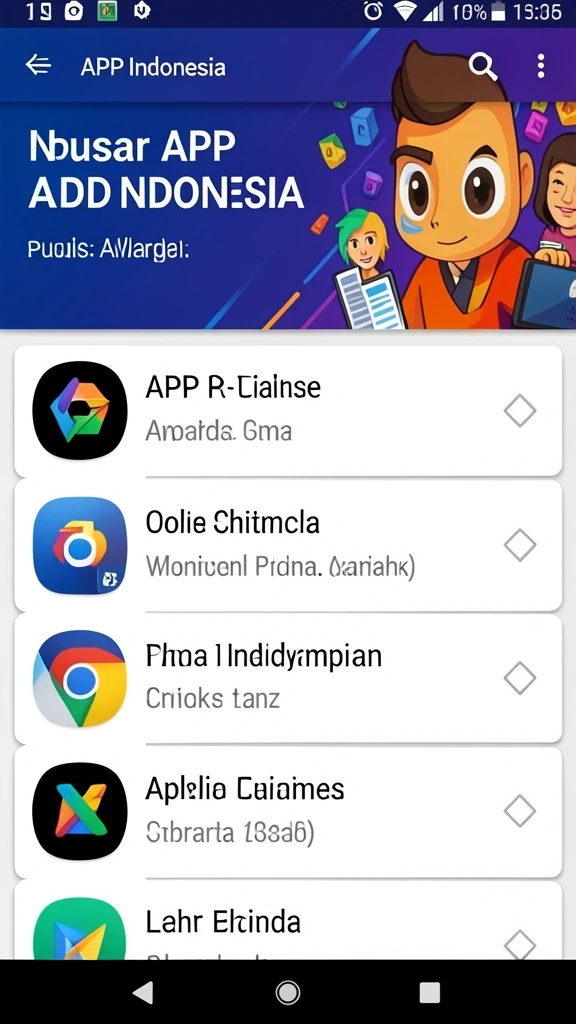The image size is (576, 1024).
Task: Open the APP R-Cialnse row
Action: (x=288, y=411)
